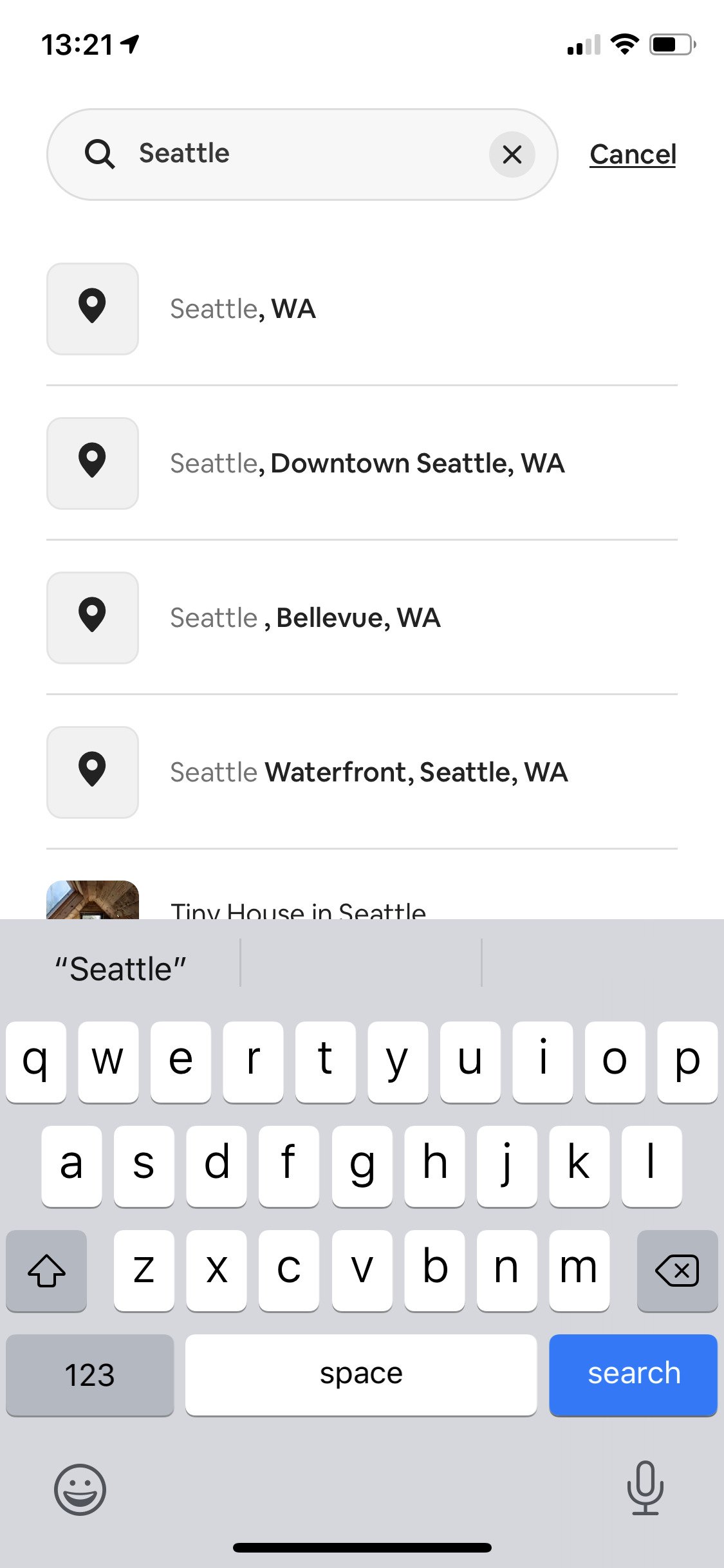724x1568 pixels.
Task: Tap Cancel to dismiss search
Action: tap(632, 154)
